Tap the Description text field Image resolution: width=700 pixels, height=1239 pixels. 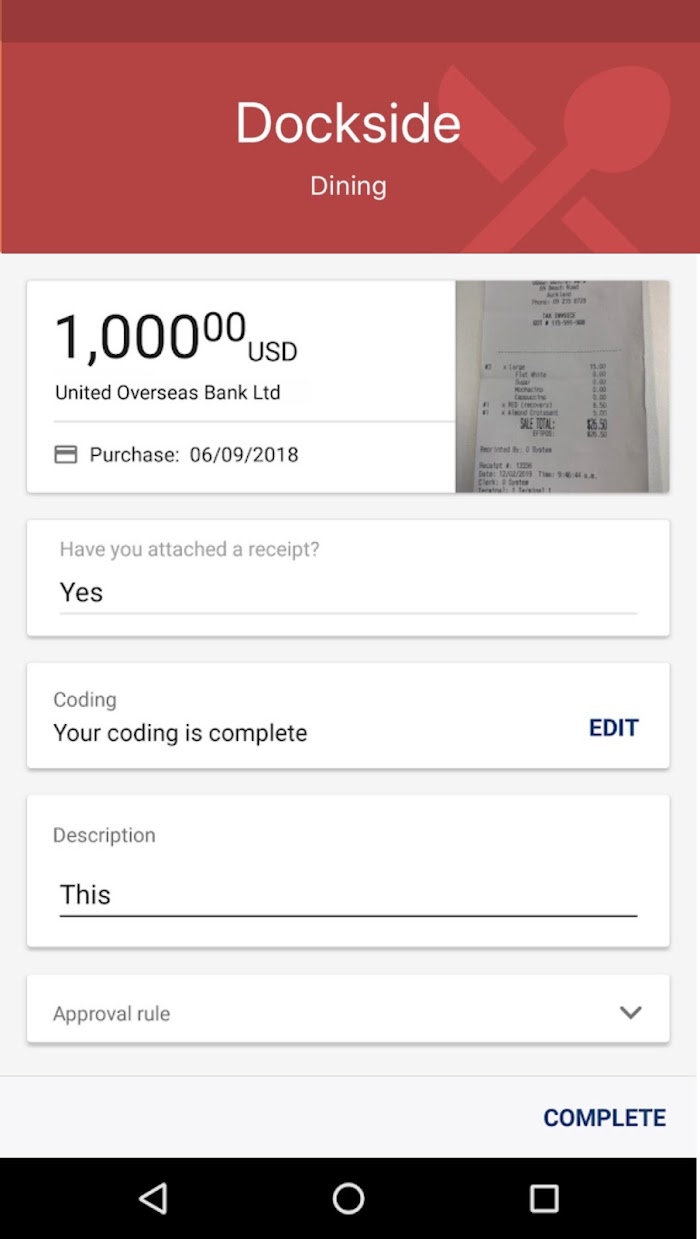point(347,894)
